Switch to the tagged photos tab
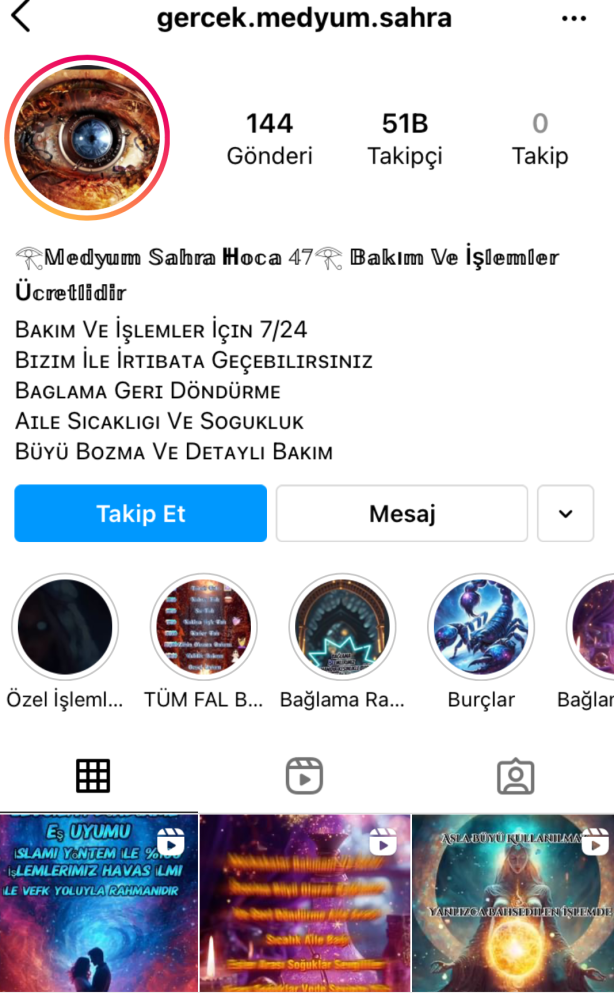 point(516,775)
